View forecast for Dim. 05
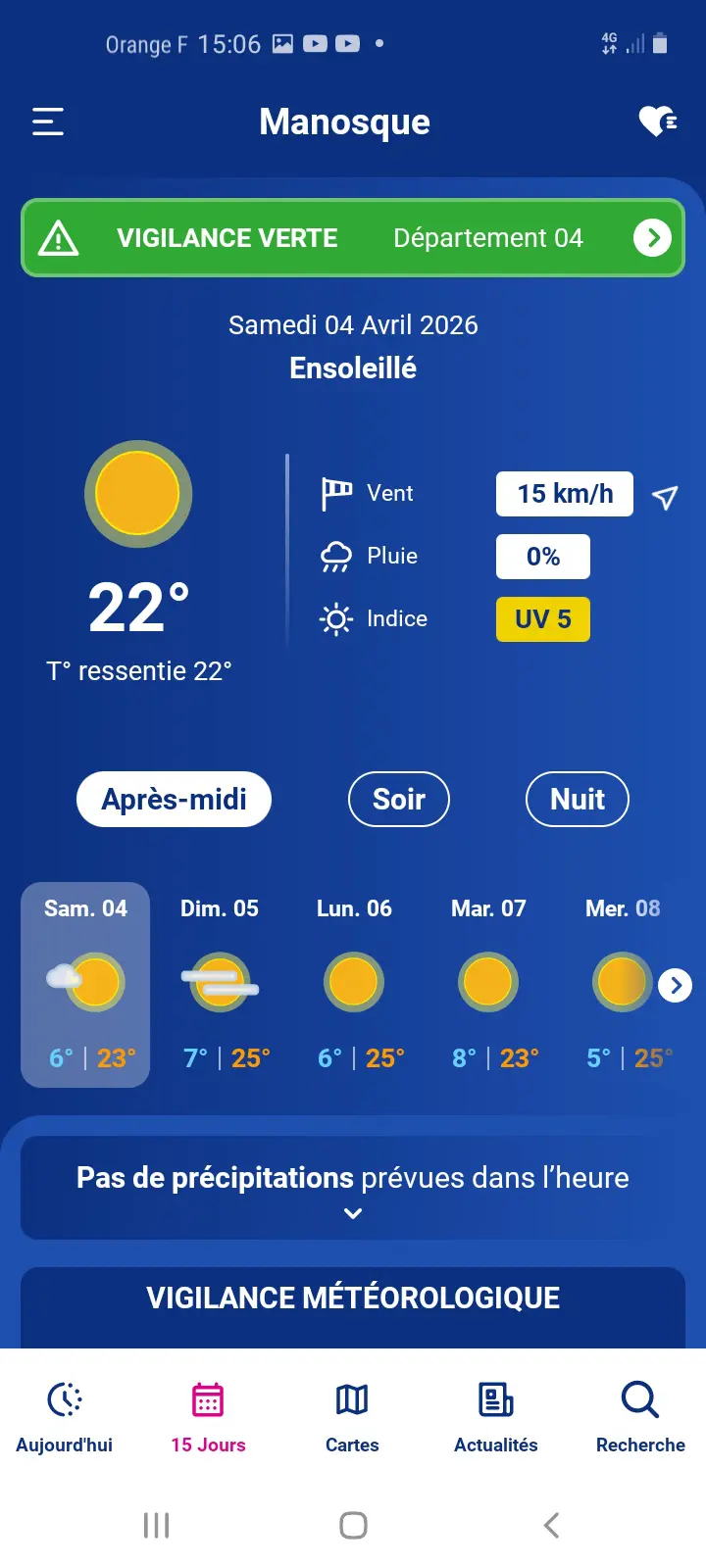This screenshot has height=1568, width=706. 220,984
